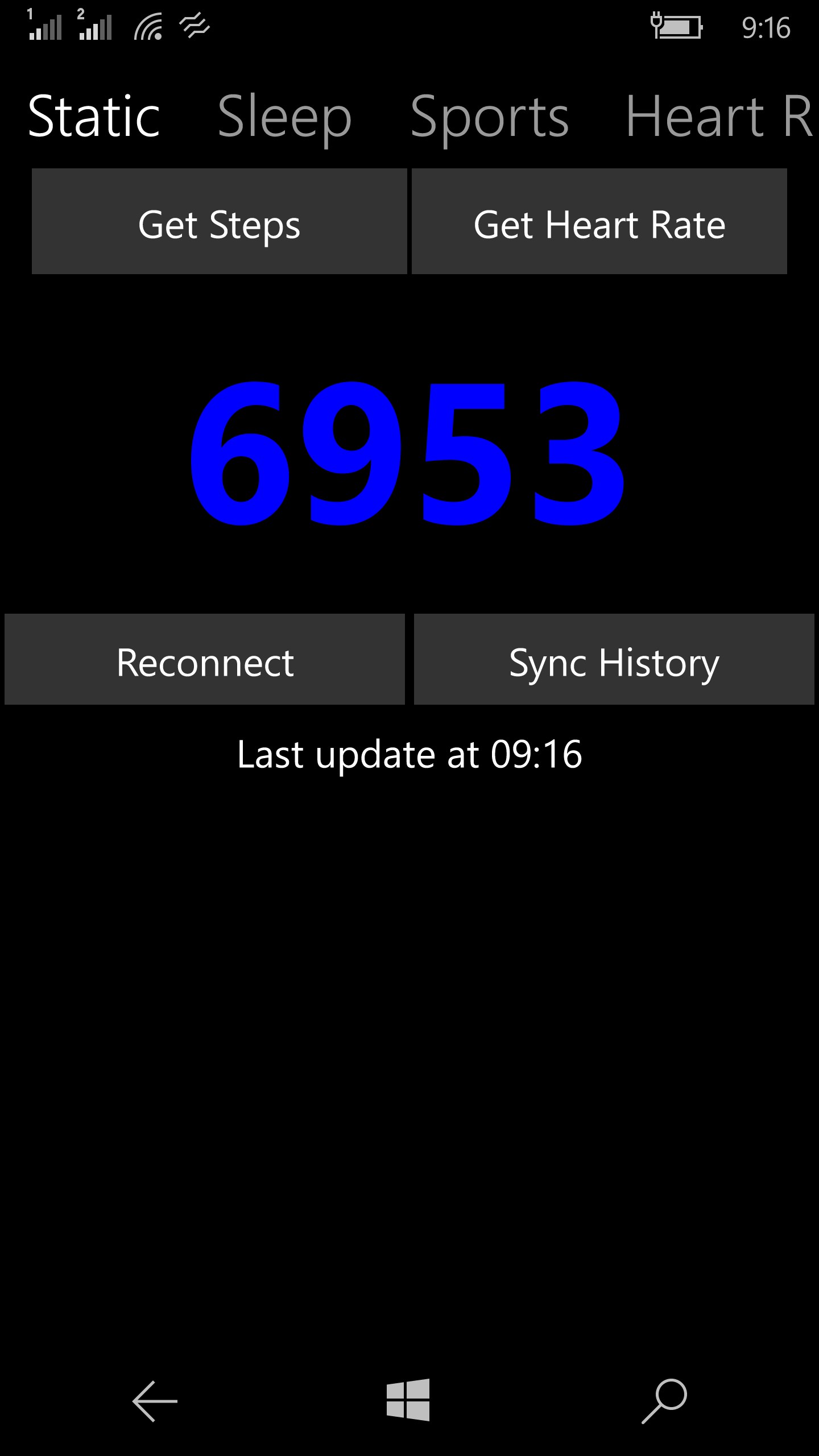This screenshot has height=1456, width=819.
Task: Go back using the system back arrow
Action: pyautogui.click(x=155, y=1401)
